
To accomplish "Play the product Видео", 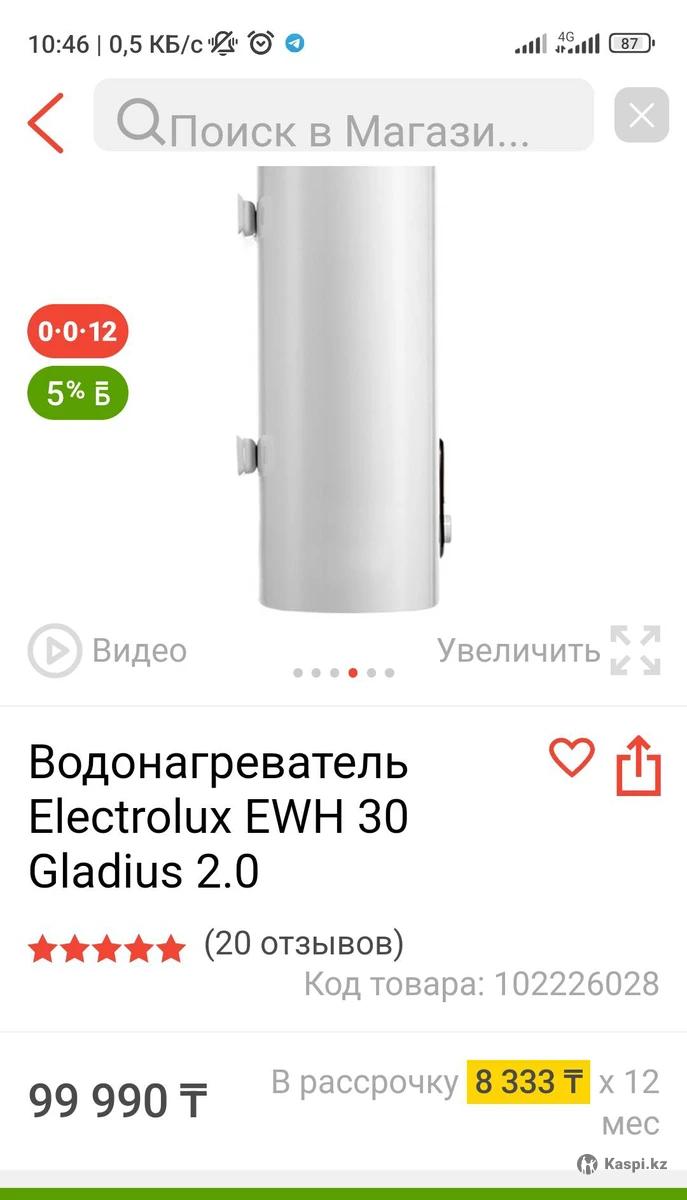I will tap(108, 651).
